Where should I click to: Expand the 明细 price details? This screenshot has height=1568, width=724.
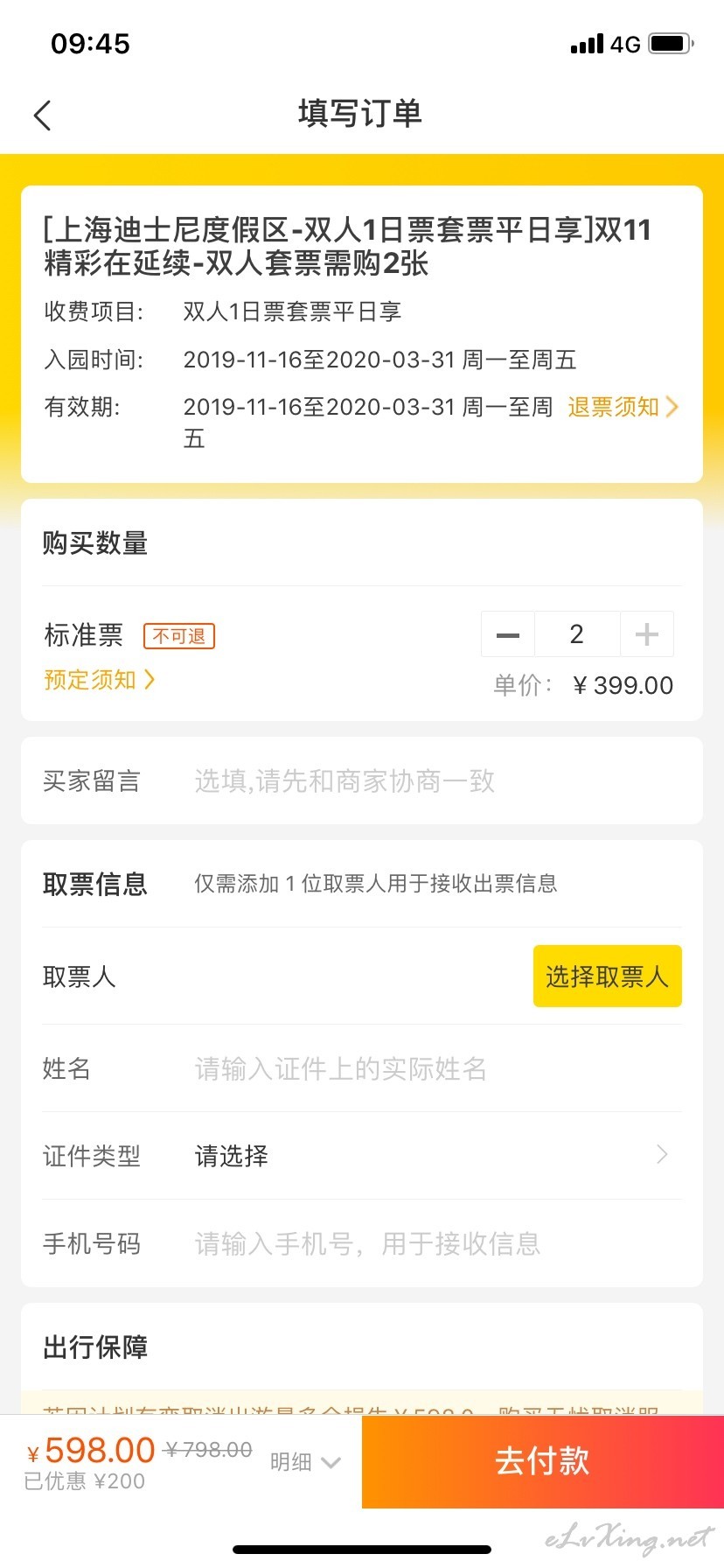305,1462
